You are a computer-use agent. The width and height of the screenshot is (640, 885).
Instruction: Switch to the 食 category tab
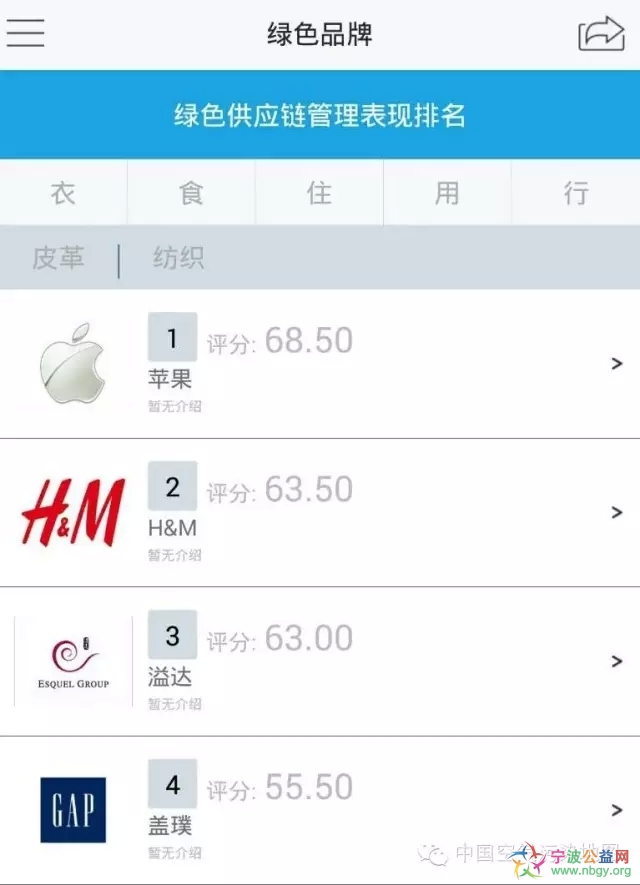pyautogui.click(x=191, y=193)
